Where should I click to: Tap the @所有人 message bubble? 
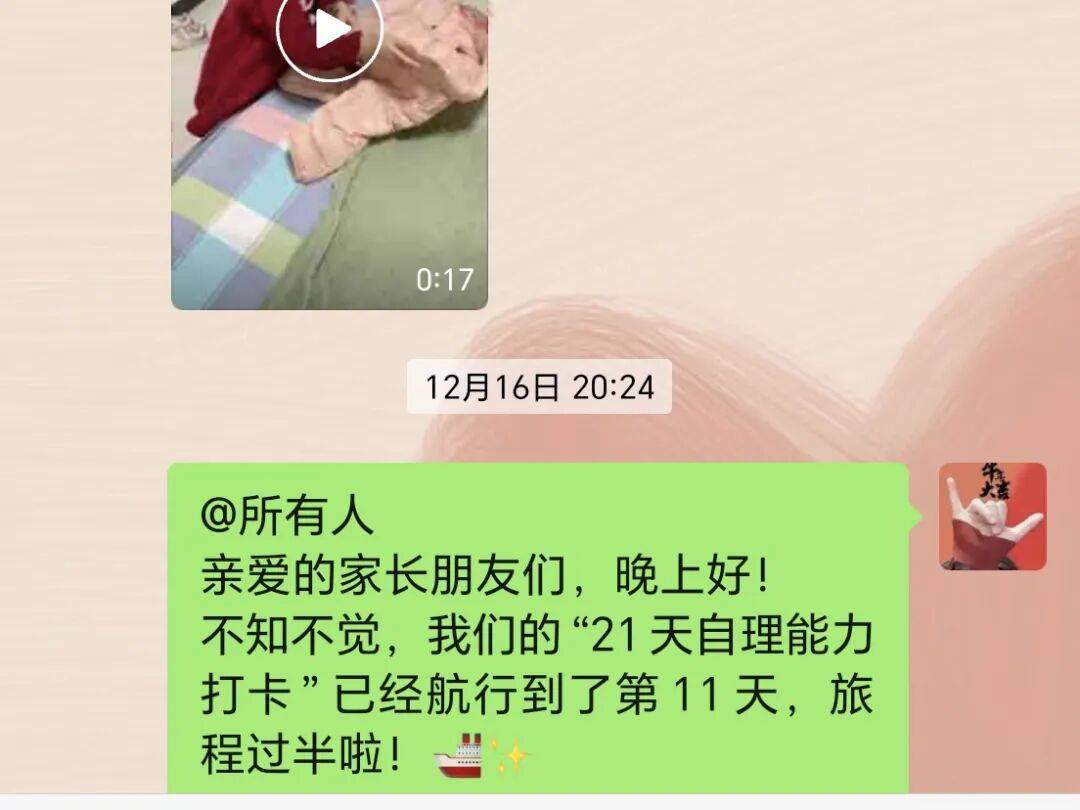click(538, 630)
